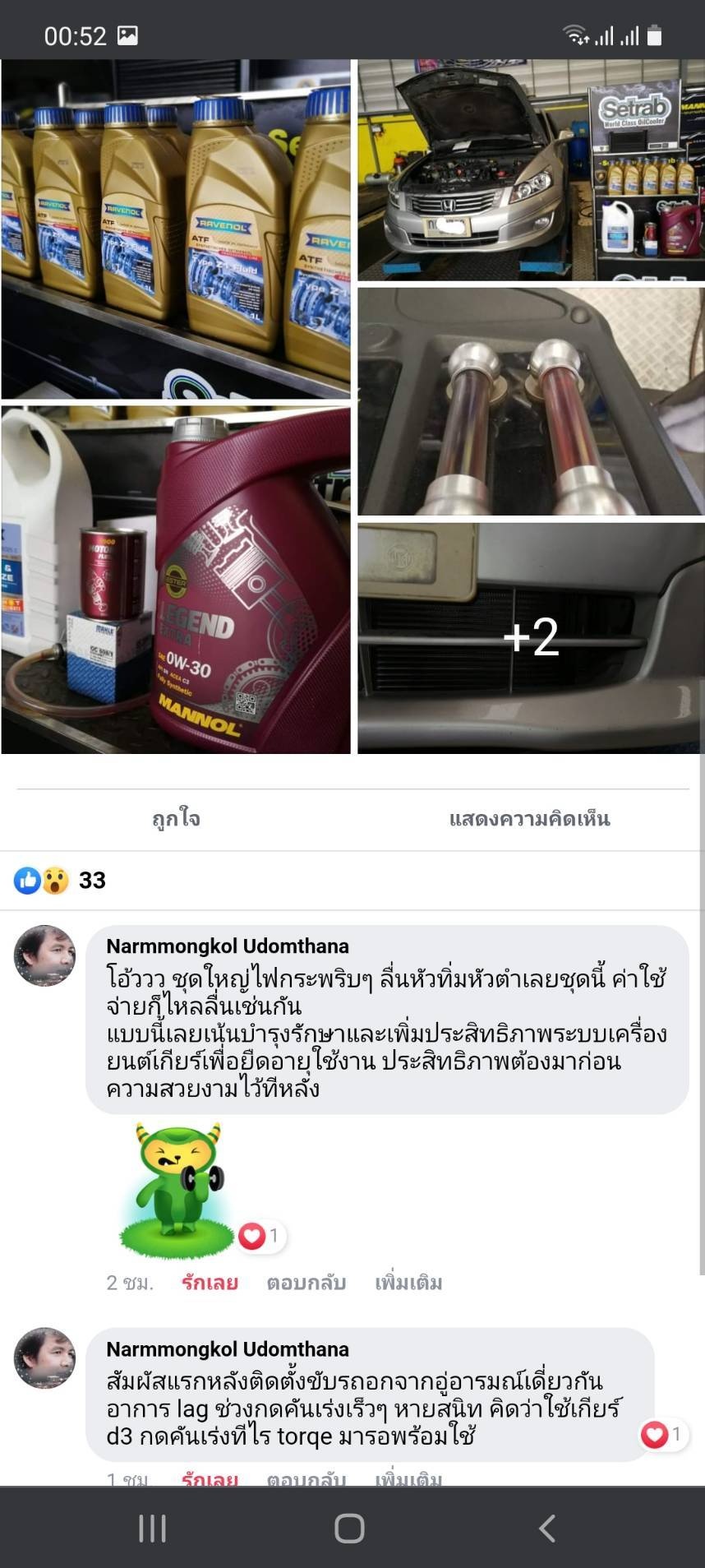The width and height of the screenshot is (705, 1568).
Task: Tap เพิ่มเติม under the 2 ชม. comment
Action: (408, 1283)
